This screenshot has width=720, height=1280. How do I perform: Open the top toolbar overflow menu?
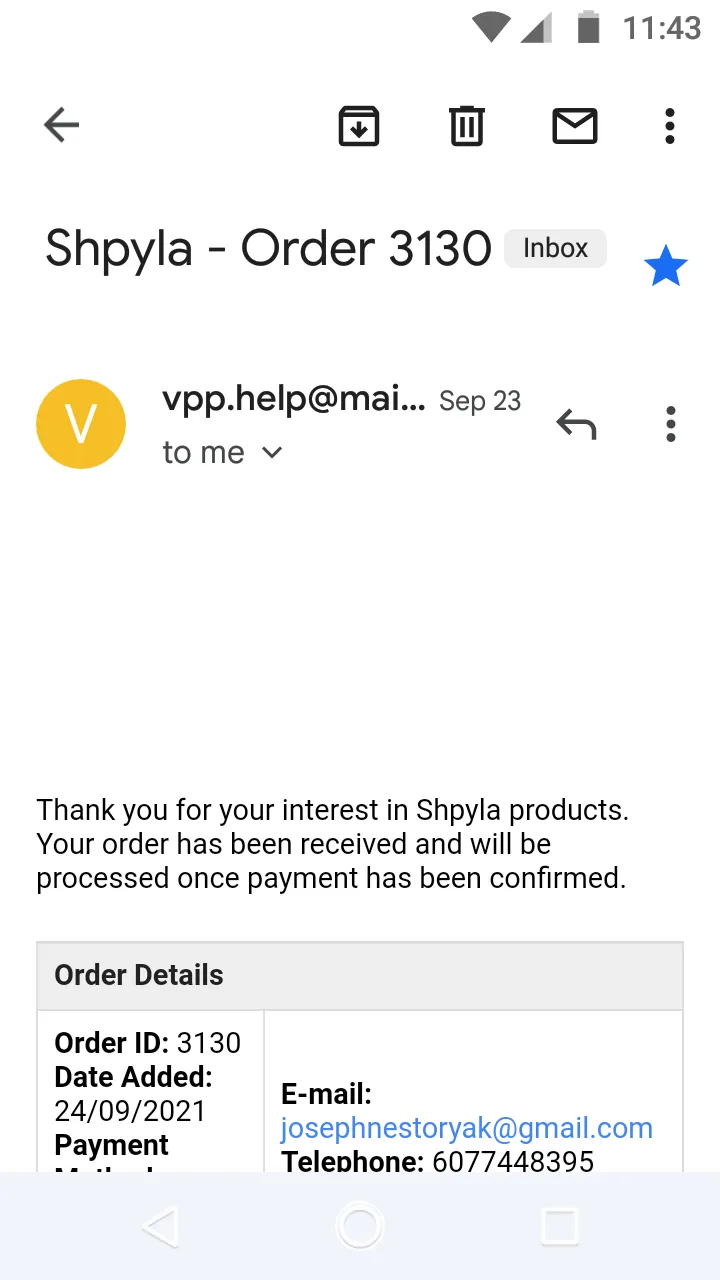click(x=670, y=126)
